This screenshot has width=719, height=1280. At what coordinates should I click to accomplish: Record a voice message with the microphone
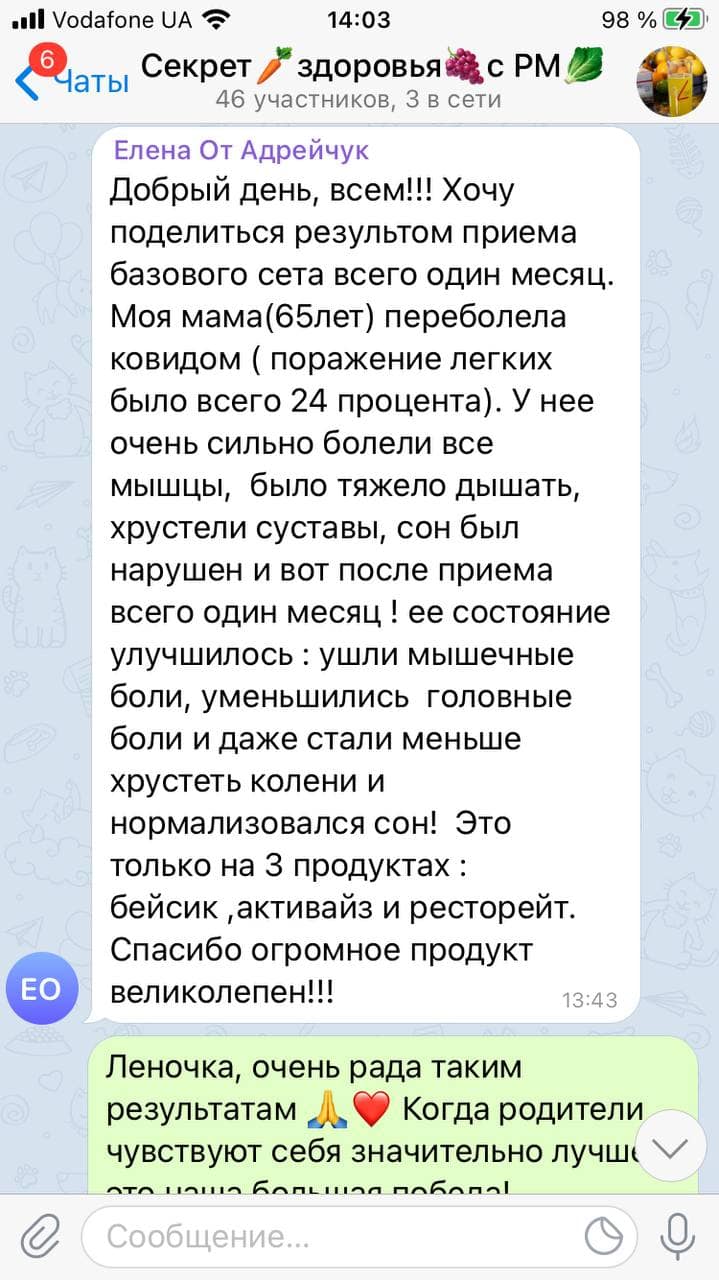click(678, 1237)
